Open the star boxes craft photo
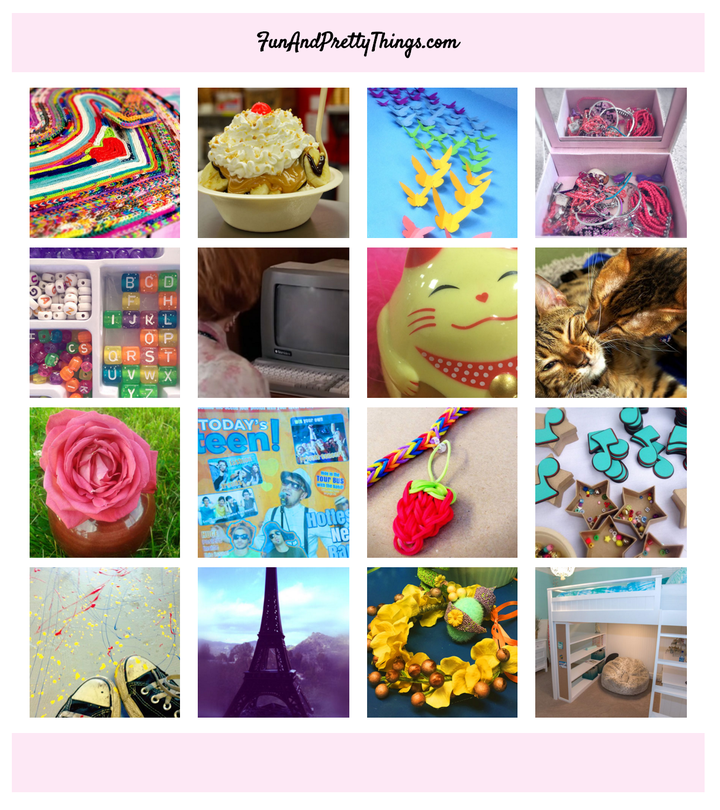 tap(610, 482)
